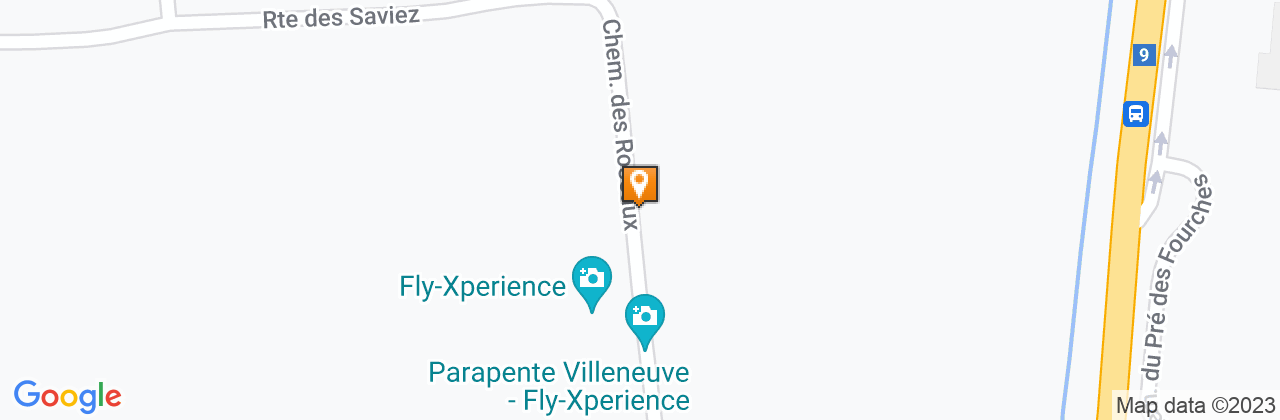Open Parapente Villeneuve - Fly-Xperience marker
The width and height of the screenshot is (1280, 420).
[645, 317]
